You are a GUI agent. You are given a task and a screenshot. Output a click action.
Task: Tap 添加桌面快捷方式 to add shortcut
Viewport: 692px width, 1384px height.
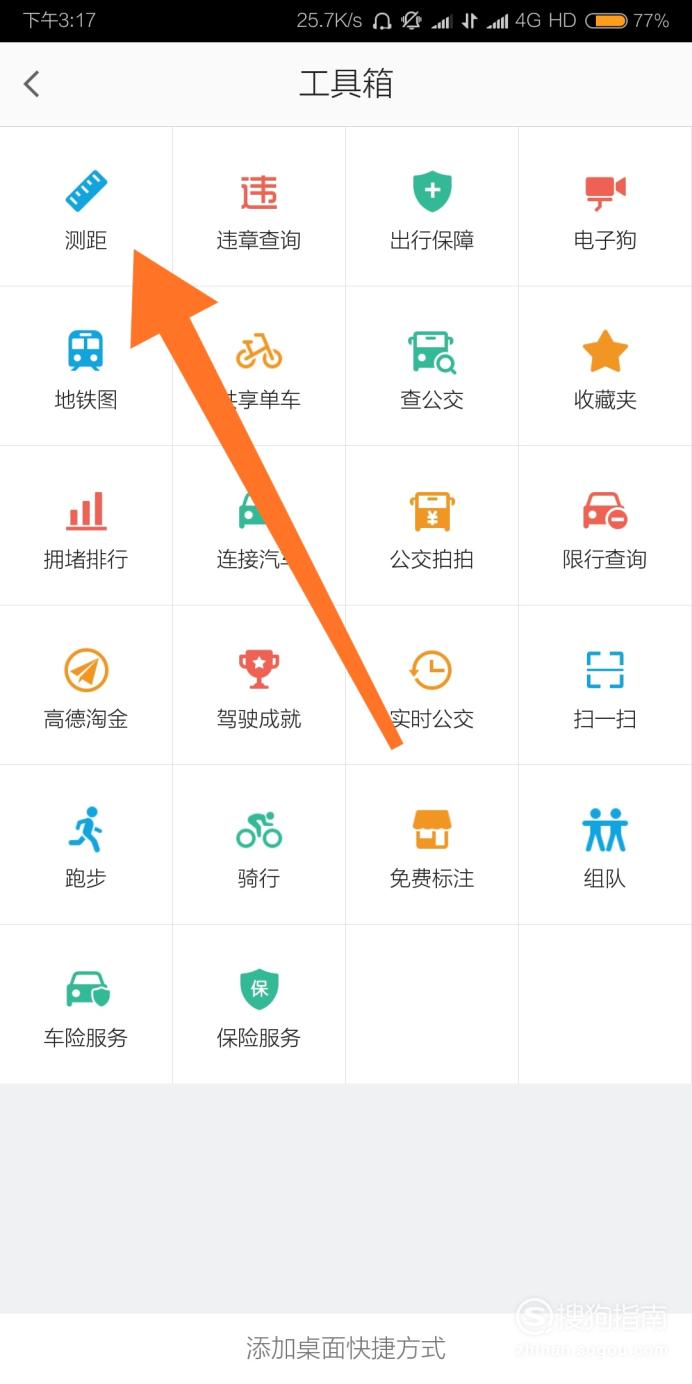pyautogui.click(x=346, y=1348)
